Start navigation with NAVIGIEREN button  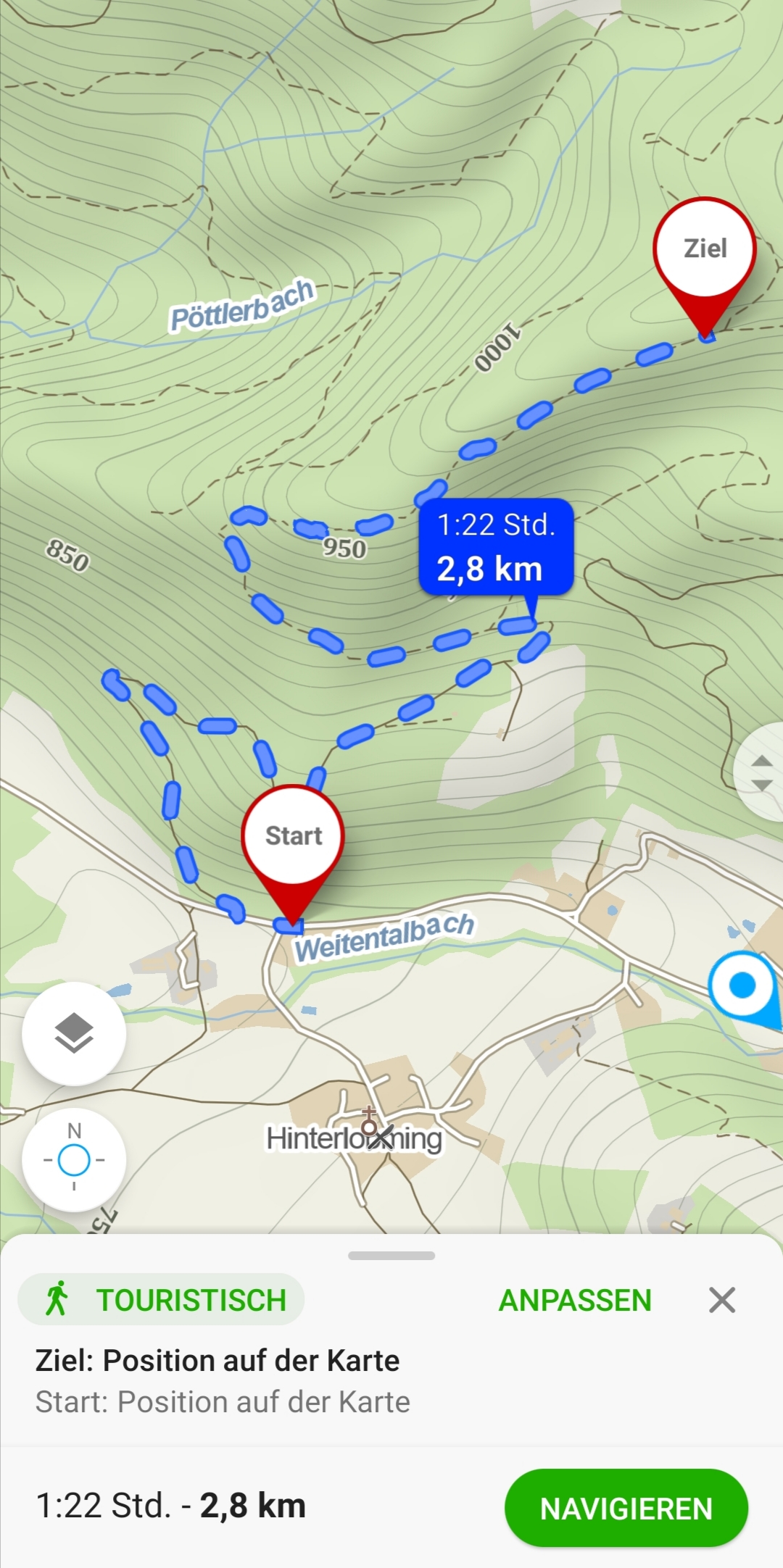pos(626,1508)
